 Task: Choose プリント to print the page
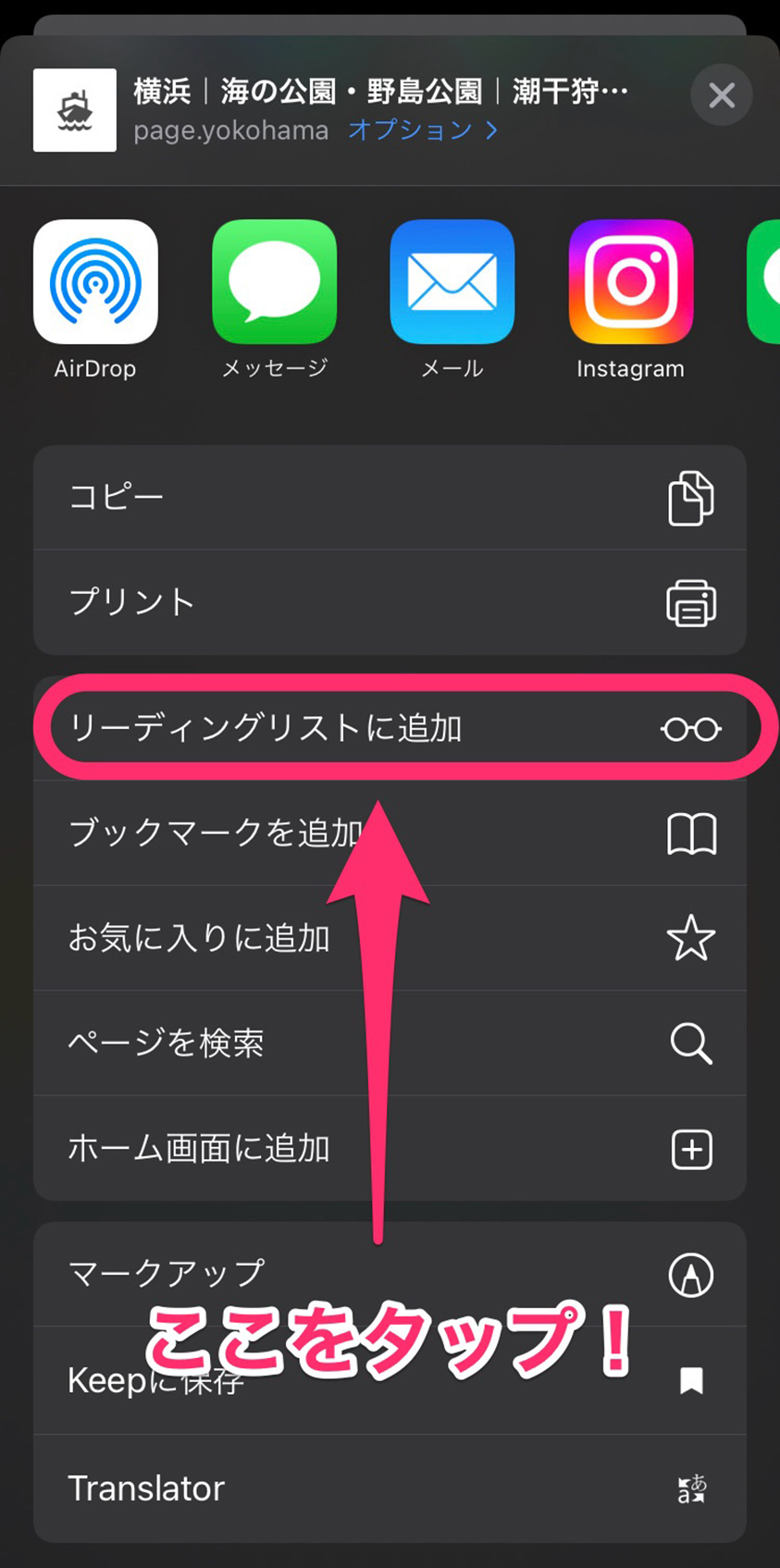[390, 602]
